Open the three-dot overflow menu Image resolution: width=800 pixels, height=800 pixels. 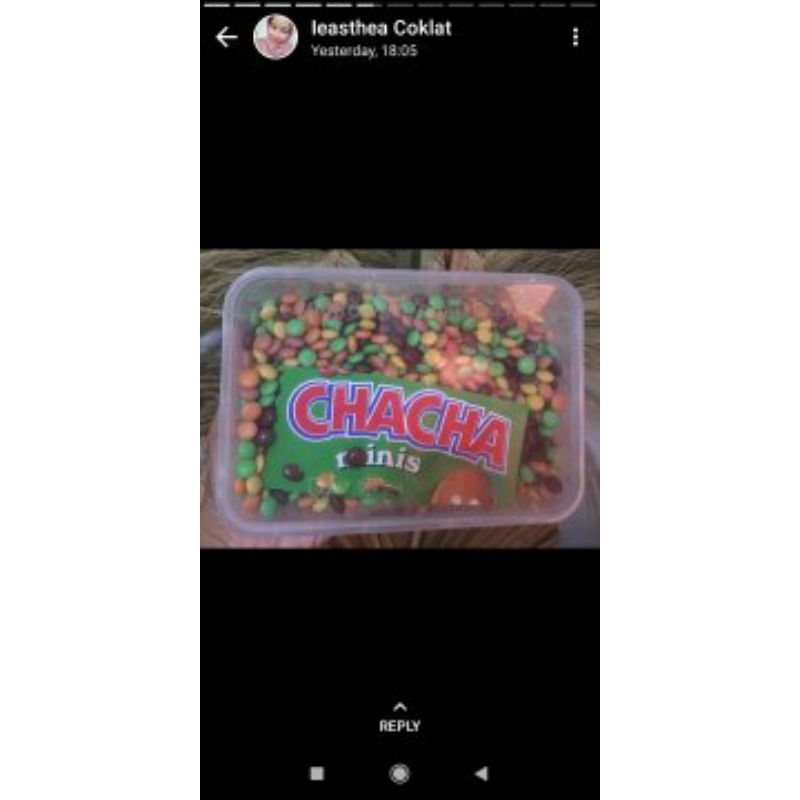[x=575, y=38]
